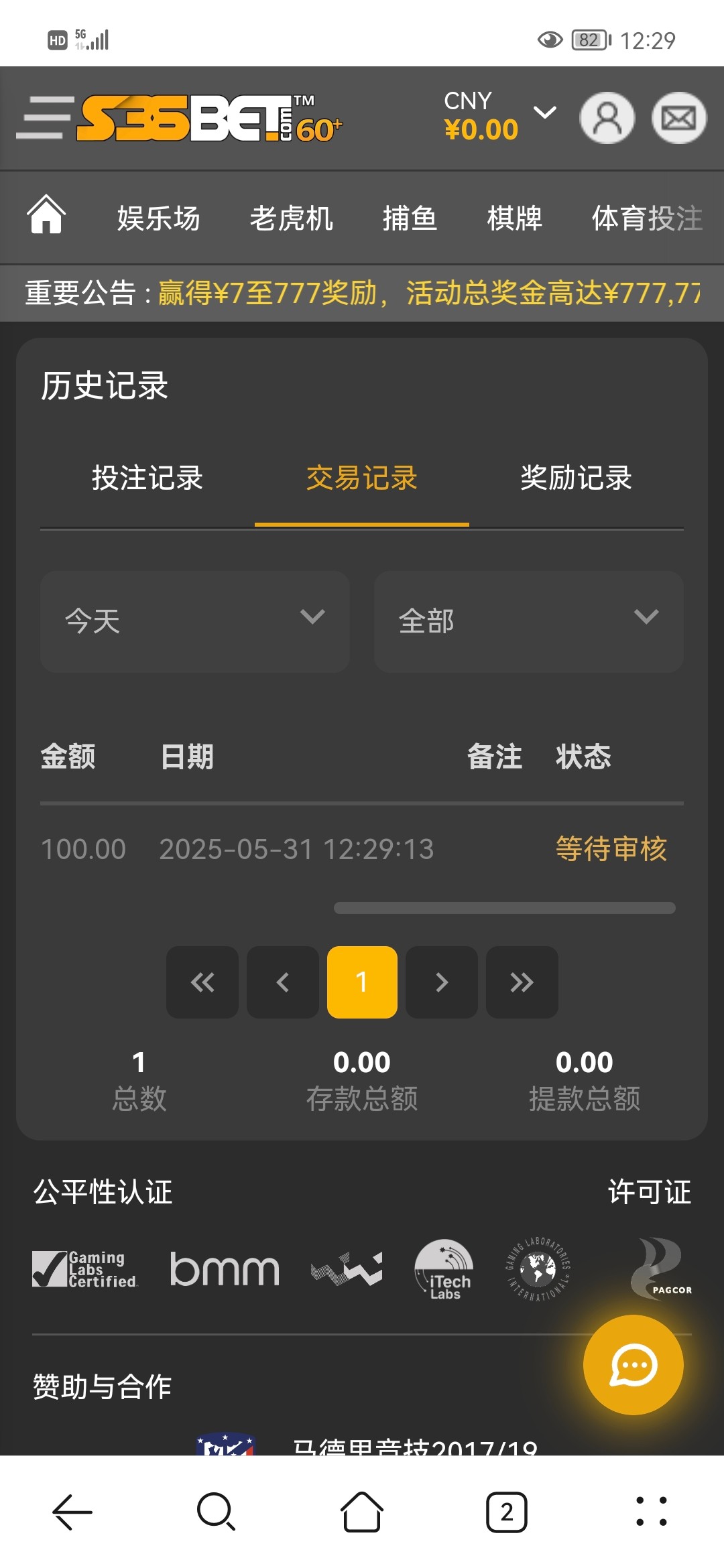724x1568 pixels.
Task: Switch to the 投注记录 tab
Action: click(147, 478)
